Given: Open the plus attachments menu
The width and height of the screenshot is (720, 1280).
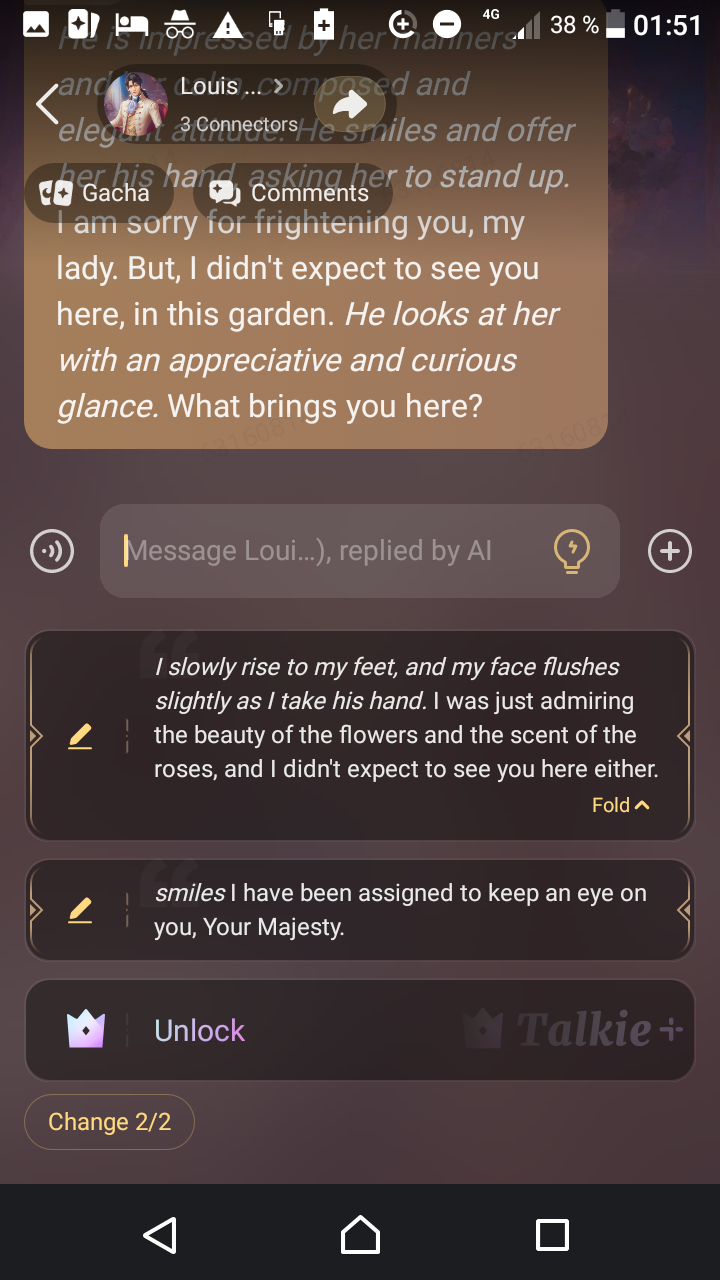Looking at the screenshot, I should (x=669, y=551).
